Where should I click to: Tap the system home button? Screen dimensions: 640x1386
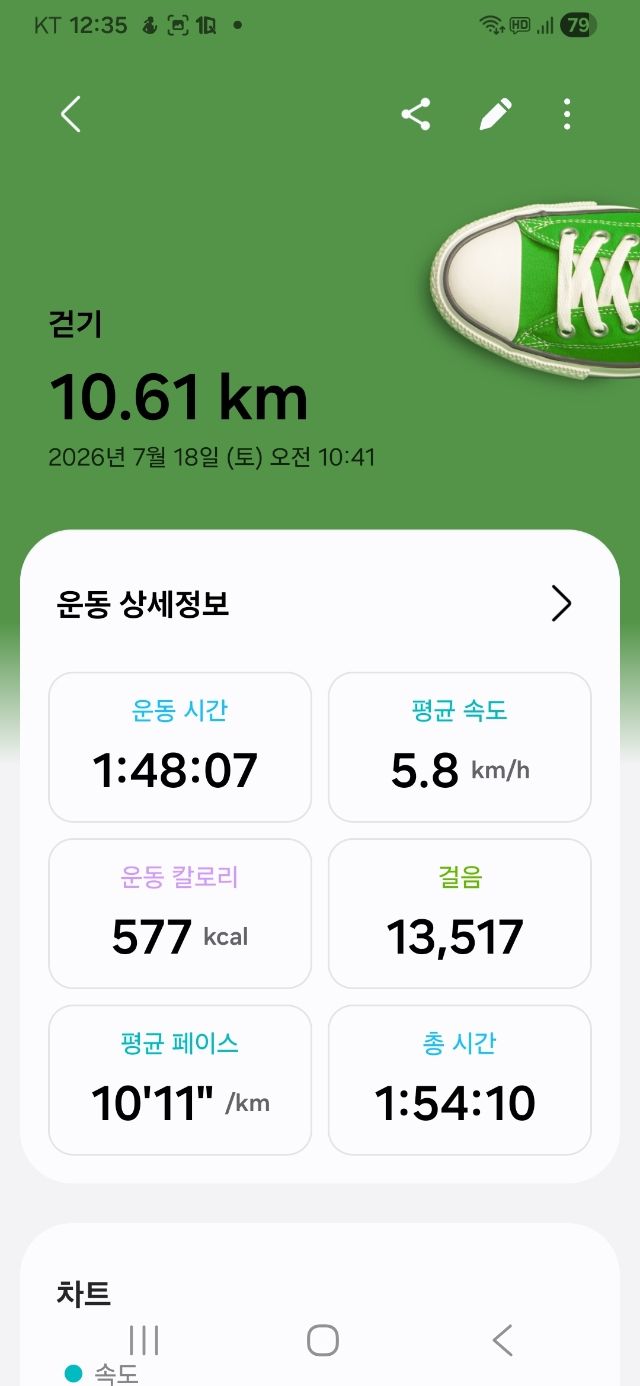tap(322, 1340)
